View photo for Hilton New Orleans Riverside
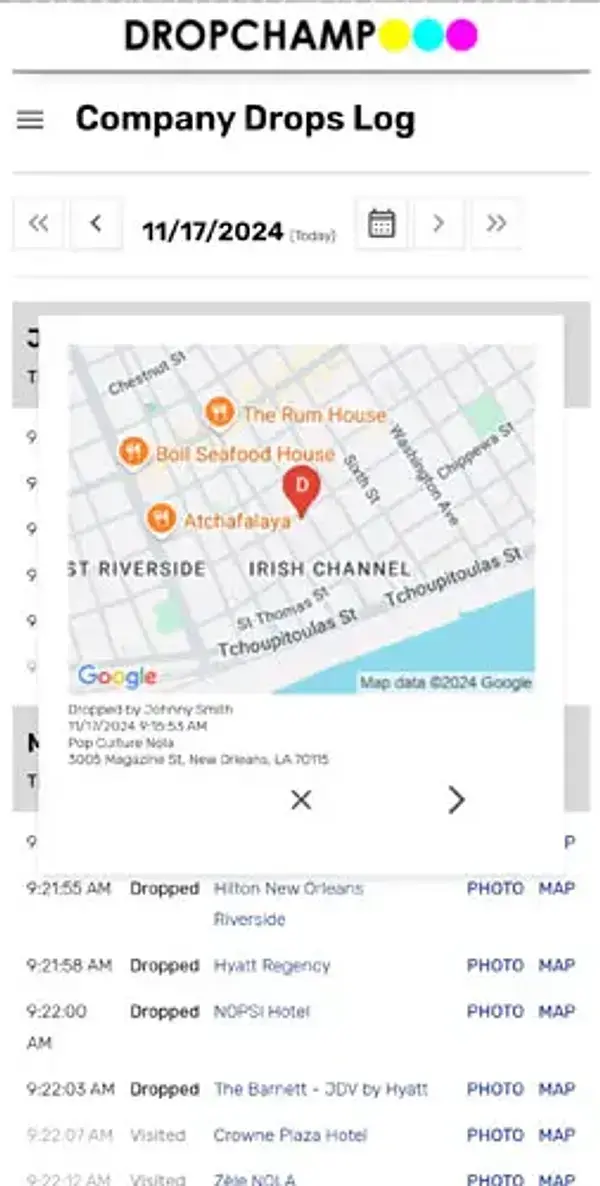The width and height of the screenshot is (600, 1186). click(495, 888)
